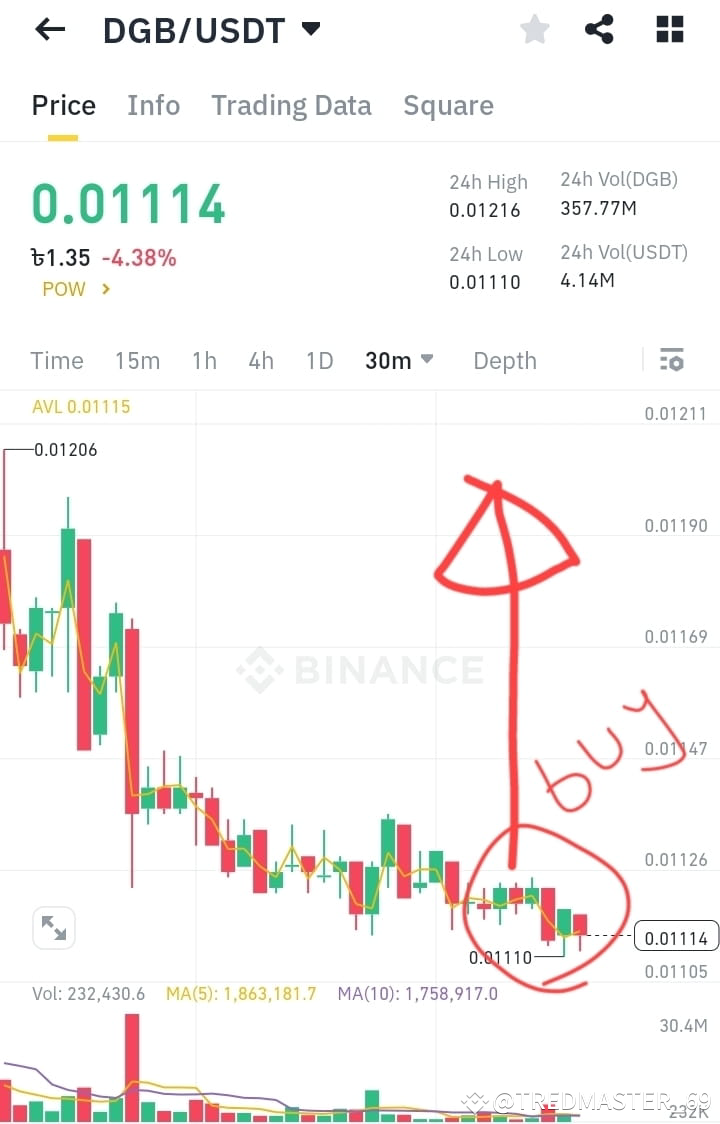Viewport: 720px width, 1124px height.
Task: Select the Depth view
Action: 504,361
